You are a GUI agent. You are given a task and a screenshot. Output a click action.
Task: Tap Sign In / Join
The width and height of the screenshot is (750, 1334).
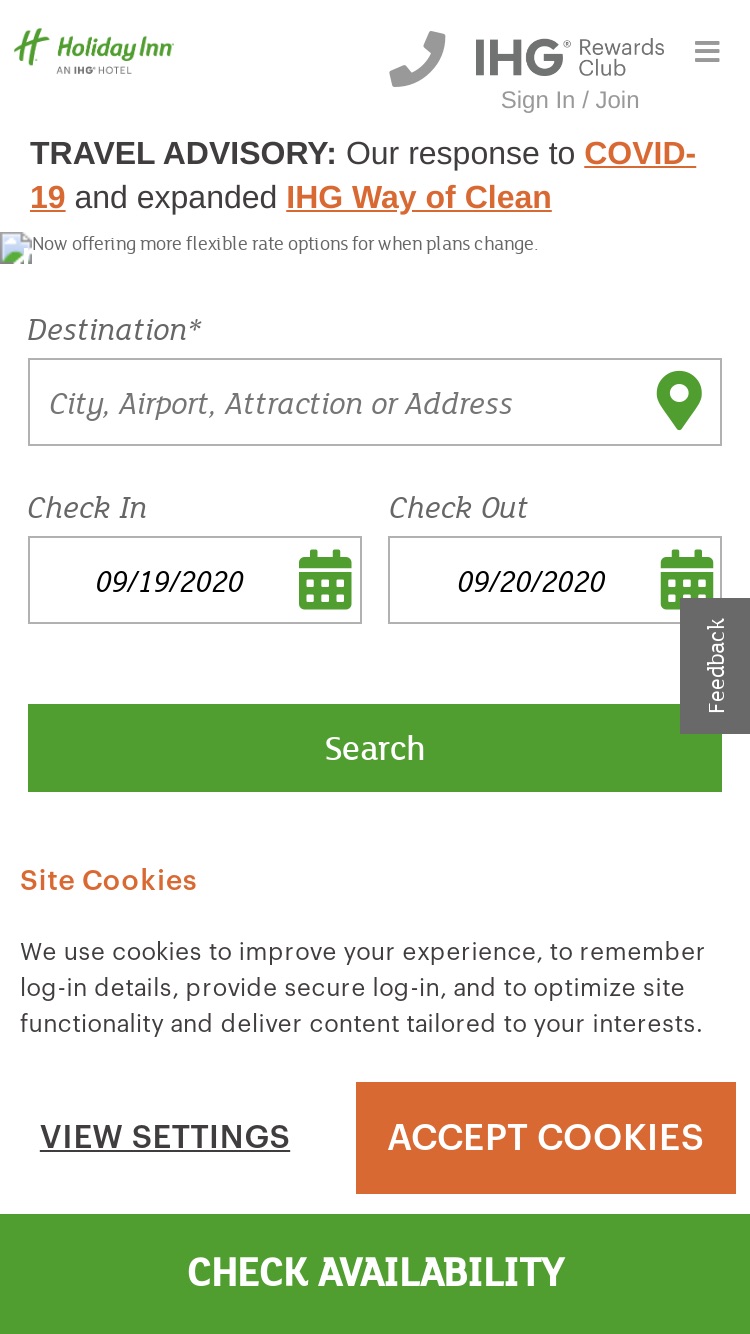pos(570,100)
